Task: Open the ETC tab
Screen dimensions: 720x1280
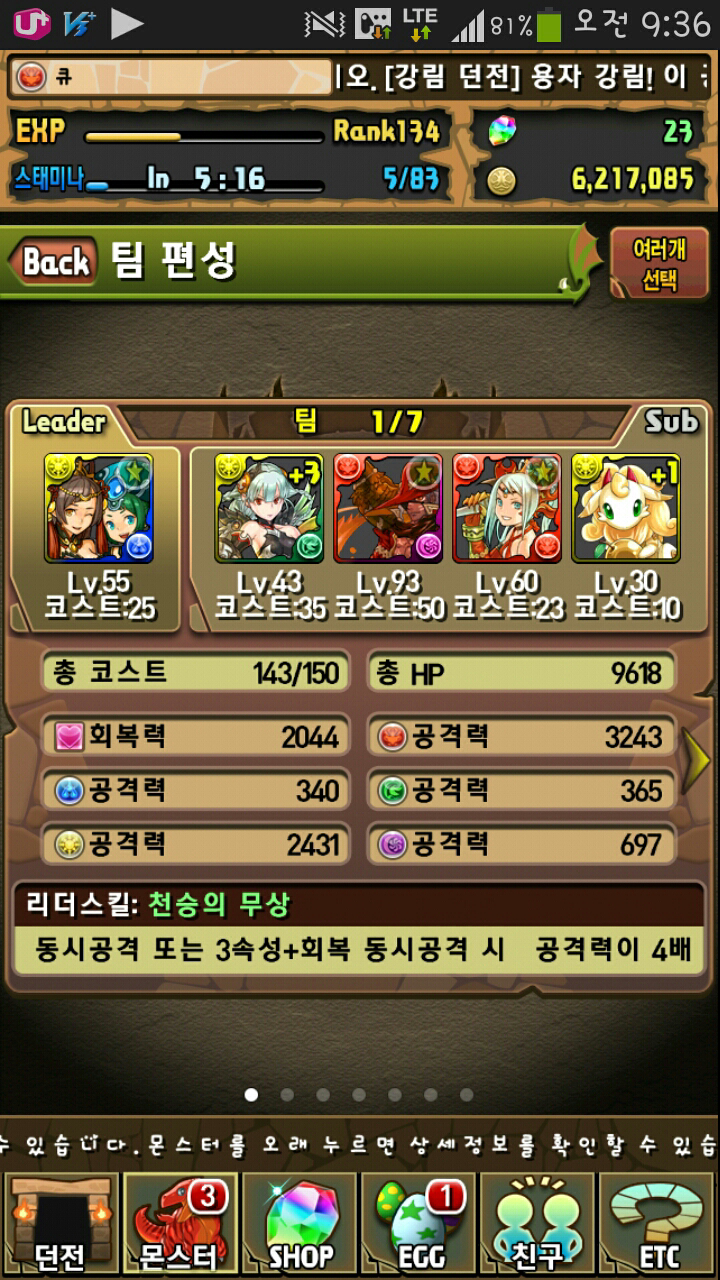Action: point(659,1224)
